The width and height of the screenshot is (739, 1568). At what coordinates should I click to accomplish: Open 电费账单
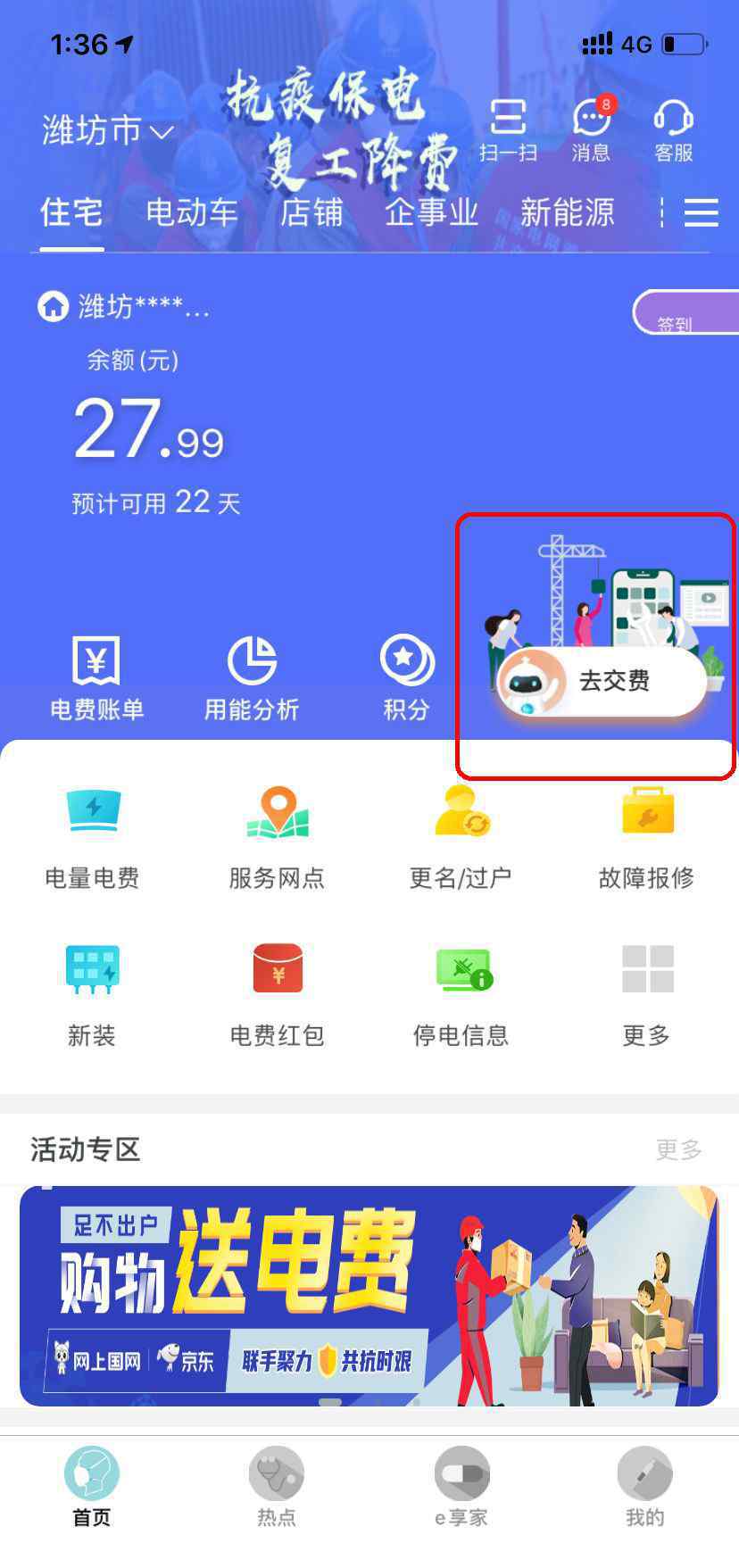click(96, 678)
